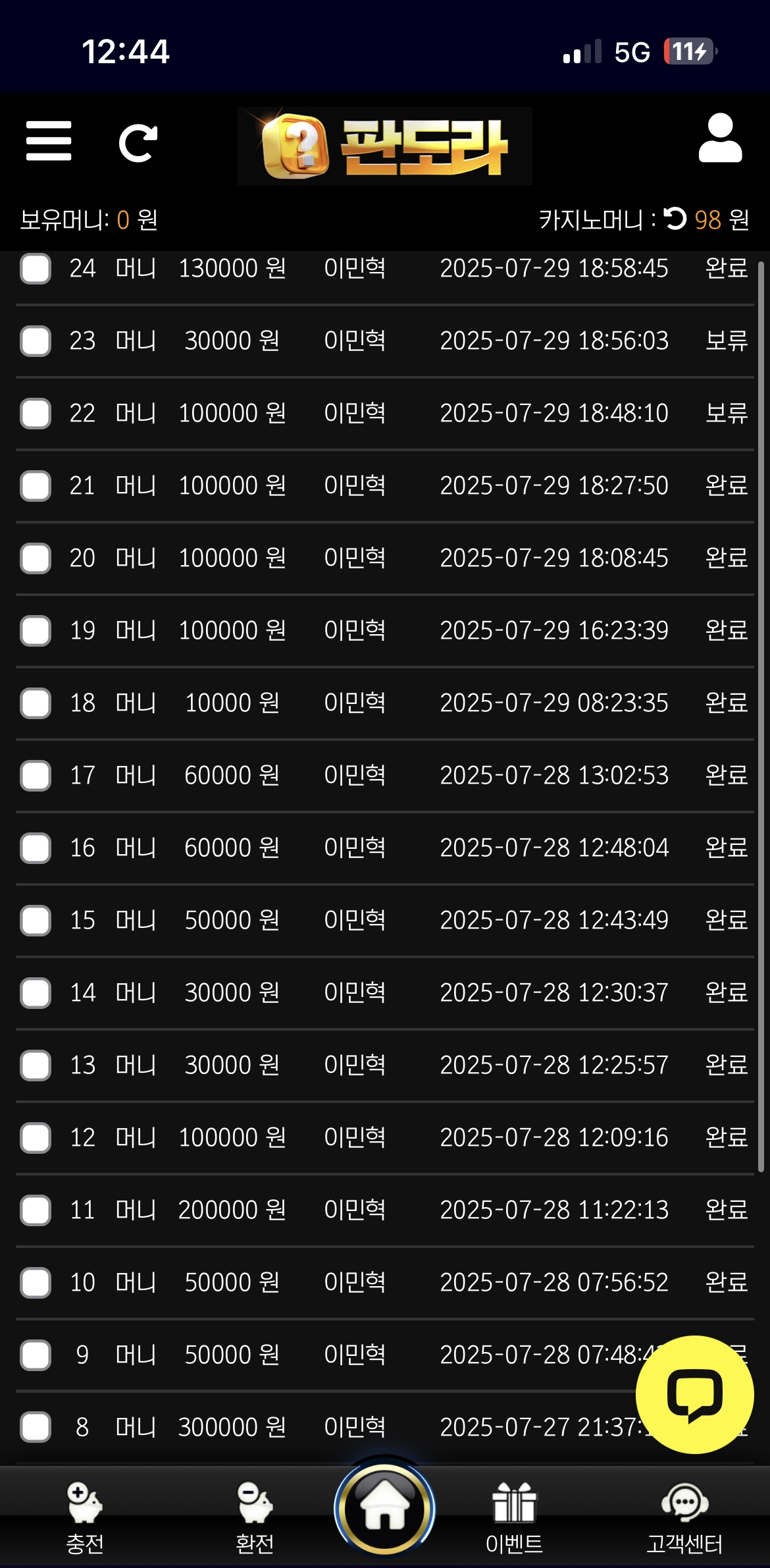Viewport: 770px width, 1568px height.
Task: Select checkbox for row 23
Action: click(x=36, y=341)
